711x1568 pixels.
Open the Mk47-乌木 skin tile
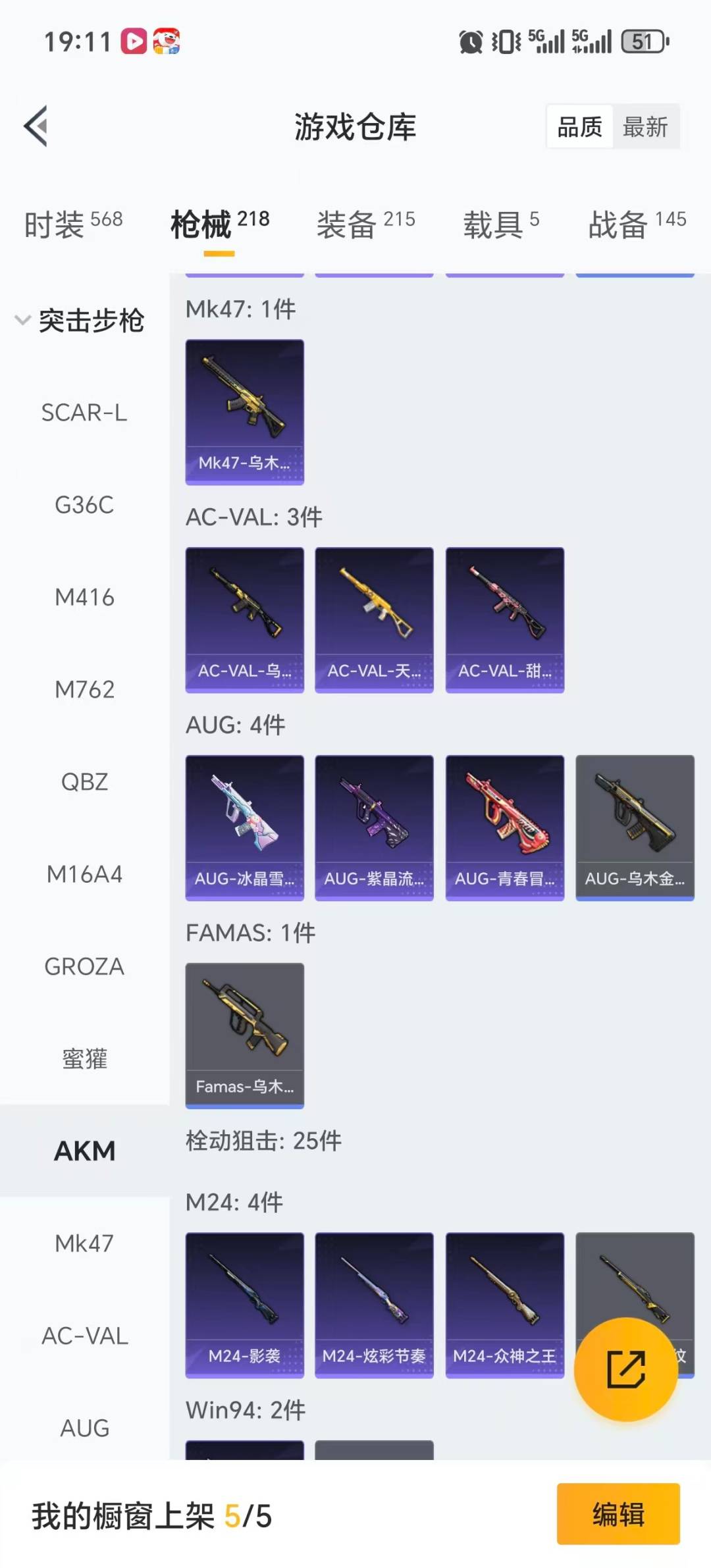tap(245, 412)
